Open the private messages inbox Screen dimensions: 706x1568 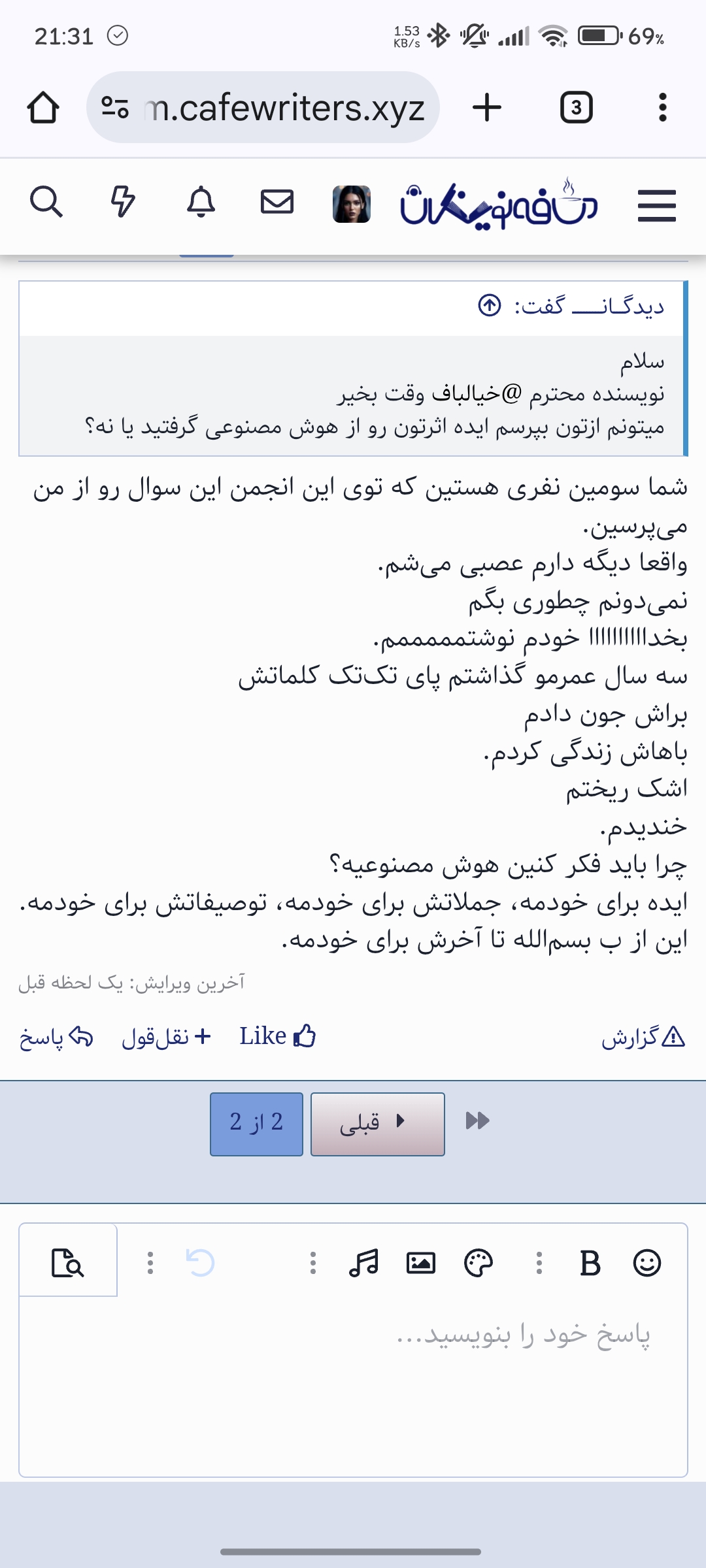277,202
